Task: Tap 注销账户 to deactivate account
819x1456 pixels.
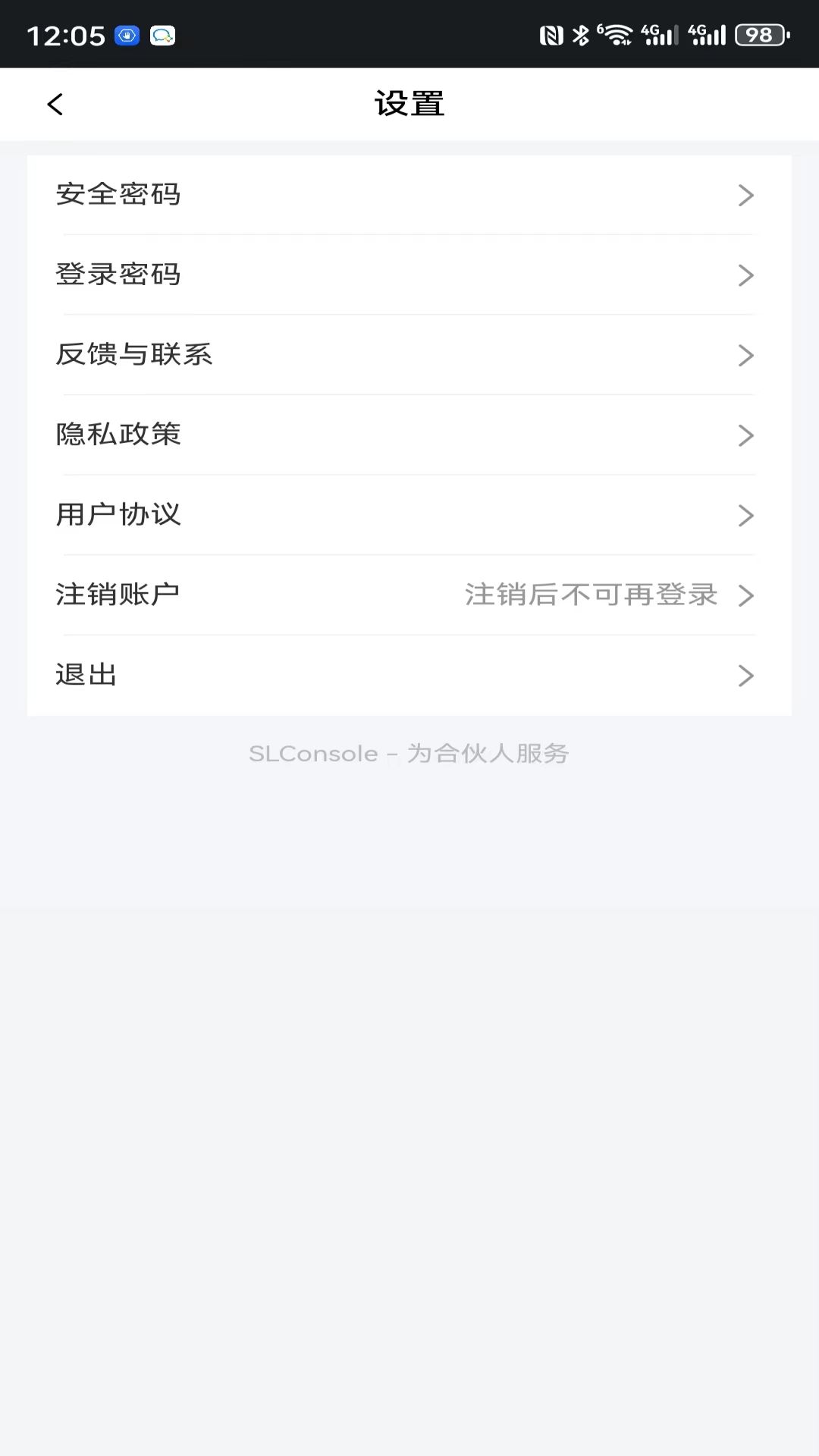Action: (x=118, y=595)
